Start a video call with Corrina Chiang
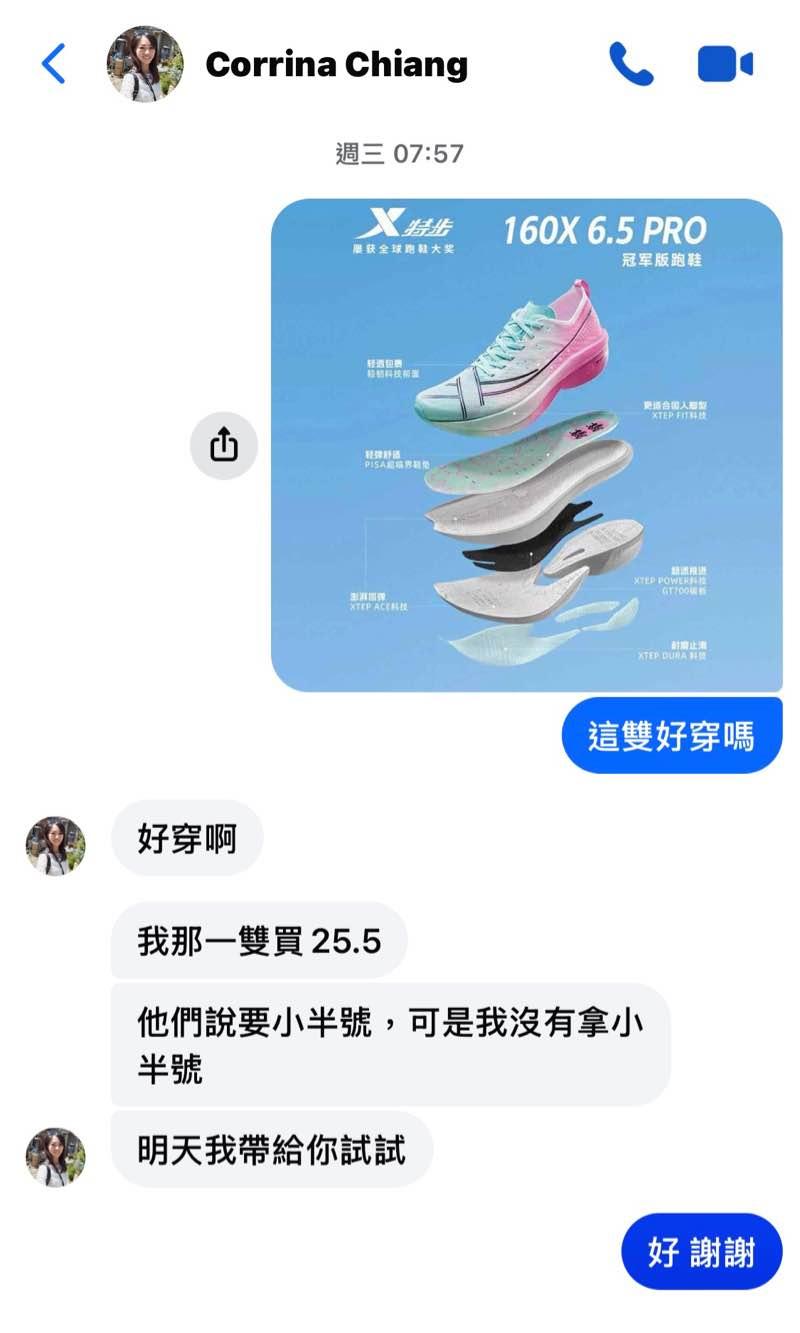Screen dimensions: 800x1333 tap(725, 65)
